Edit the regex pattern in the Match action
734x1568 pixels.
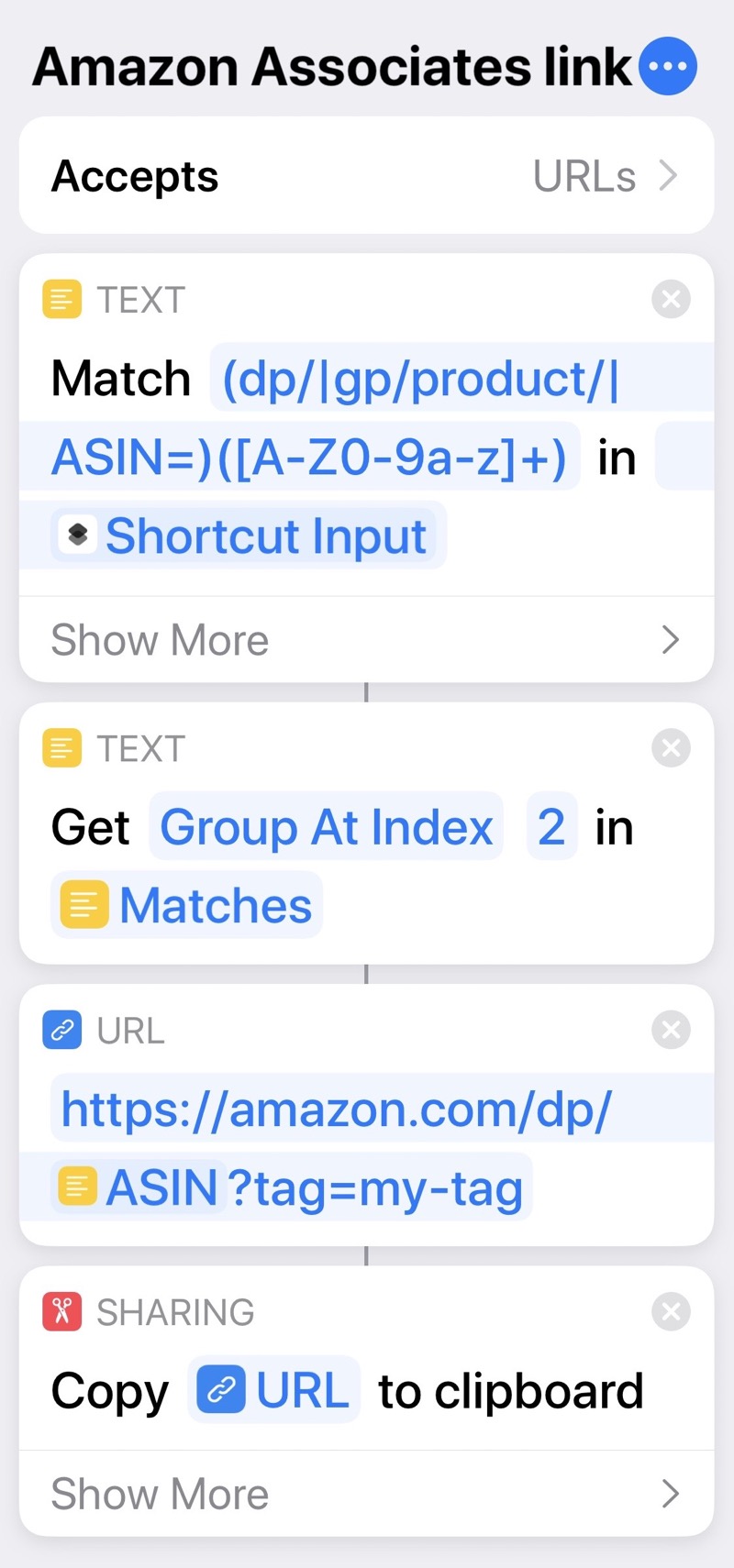tap(420, 380)
